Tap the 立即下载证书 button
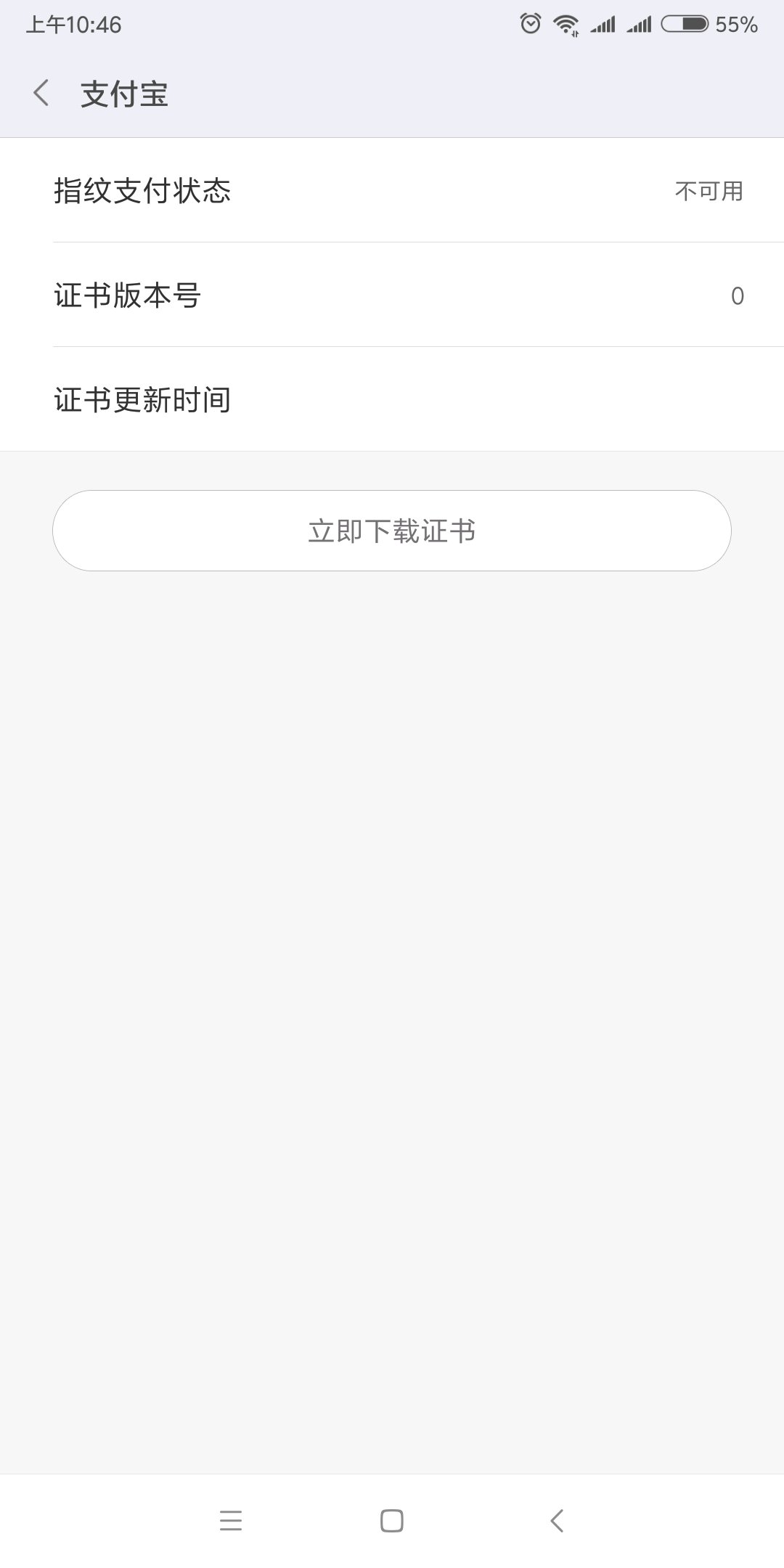Image resolution: width=784 pixels, height=1568 pixels. tap(391, 531)
